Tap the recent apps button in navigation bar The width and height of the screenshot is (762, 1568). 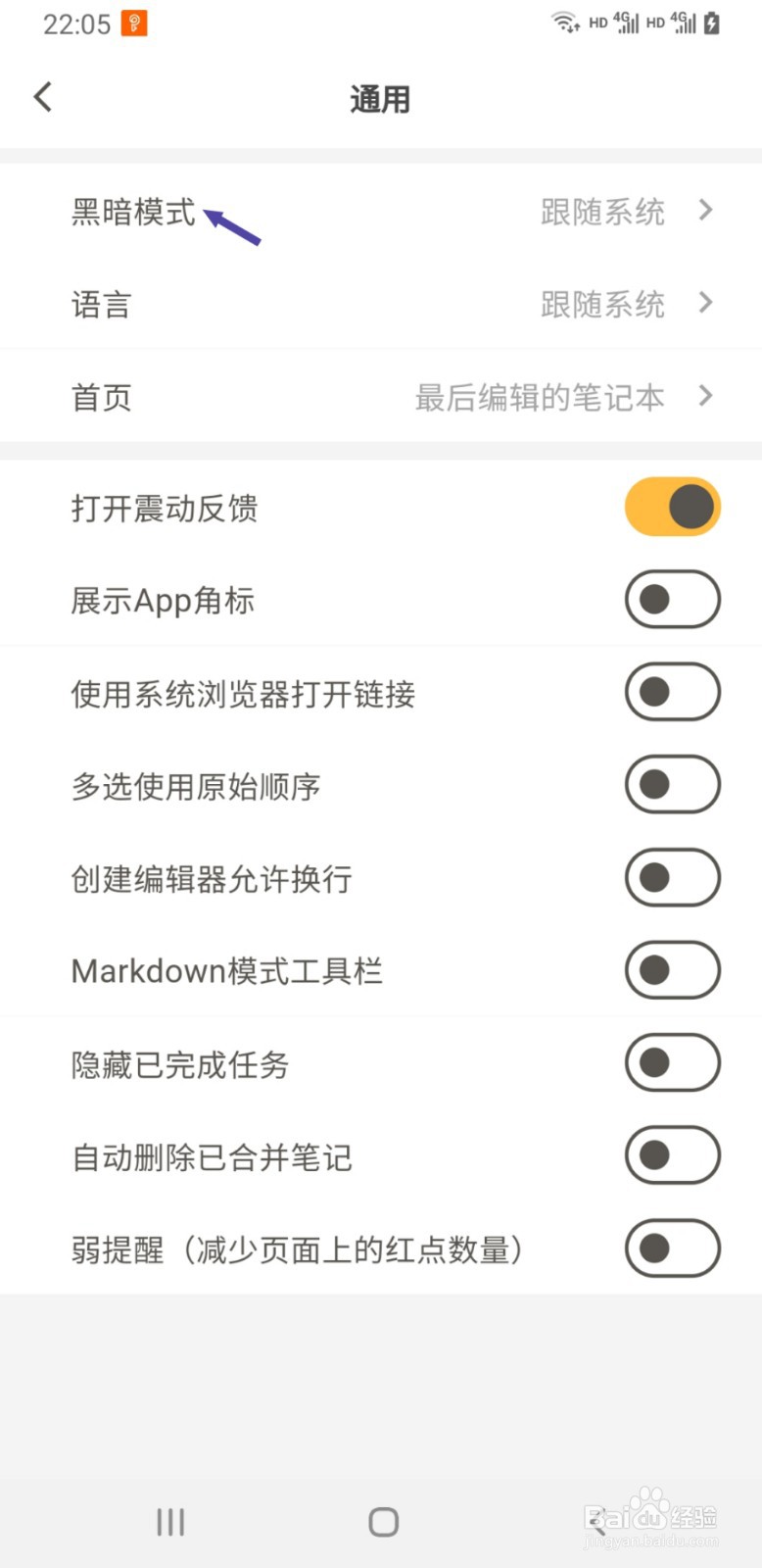click(x=169, y=1521)
